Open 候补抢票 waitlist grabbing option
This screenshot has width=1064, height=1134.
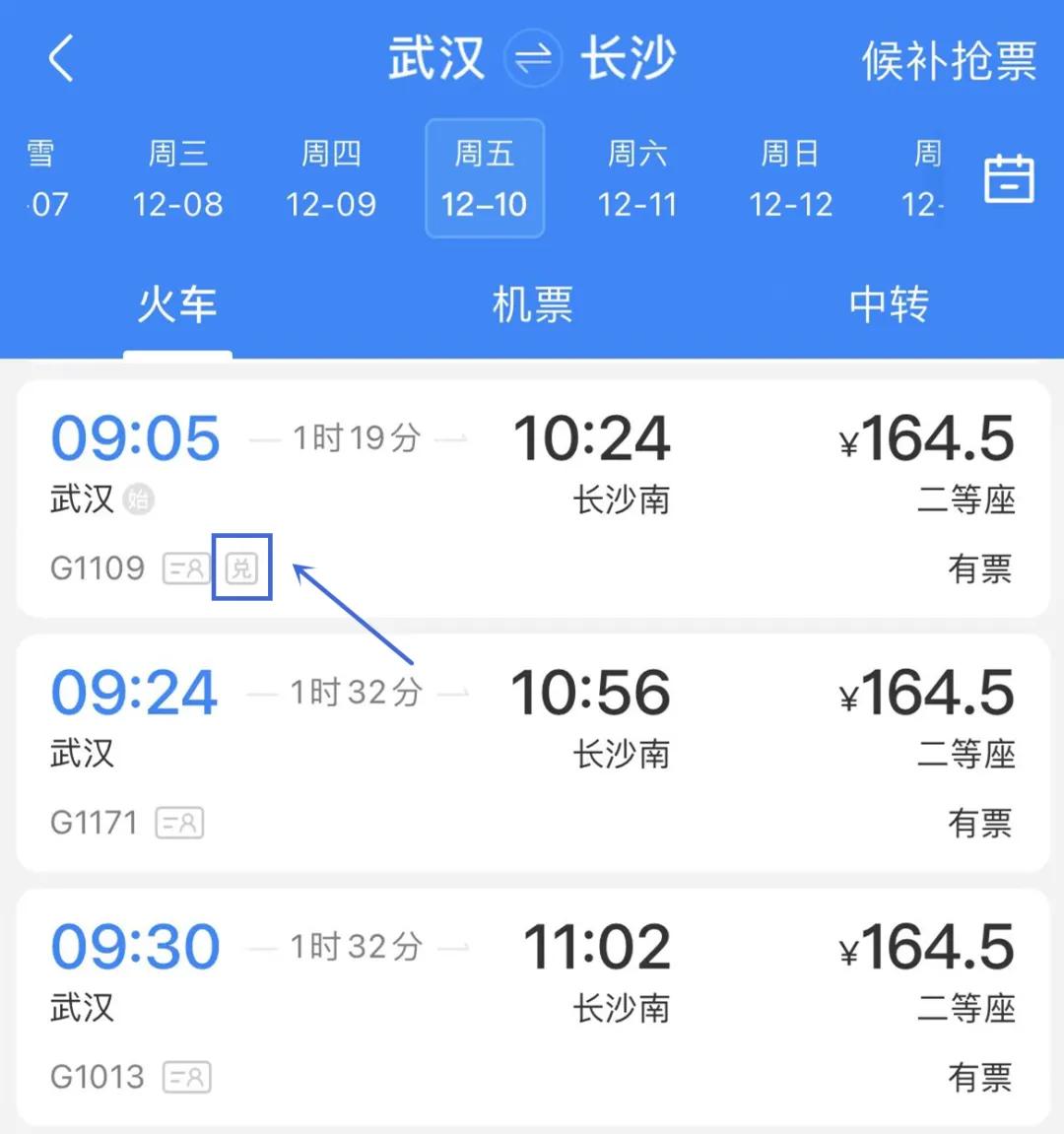pos(949,57)
